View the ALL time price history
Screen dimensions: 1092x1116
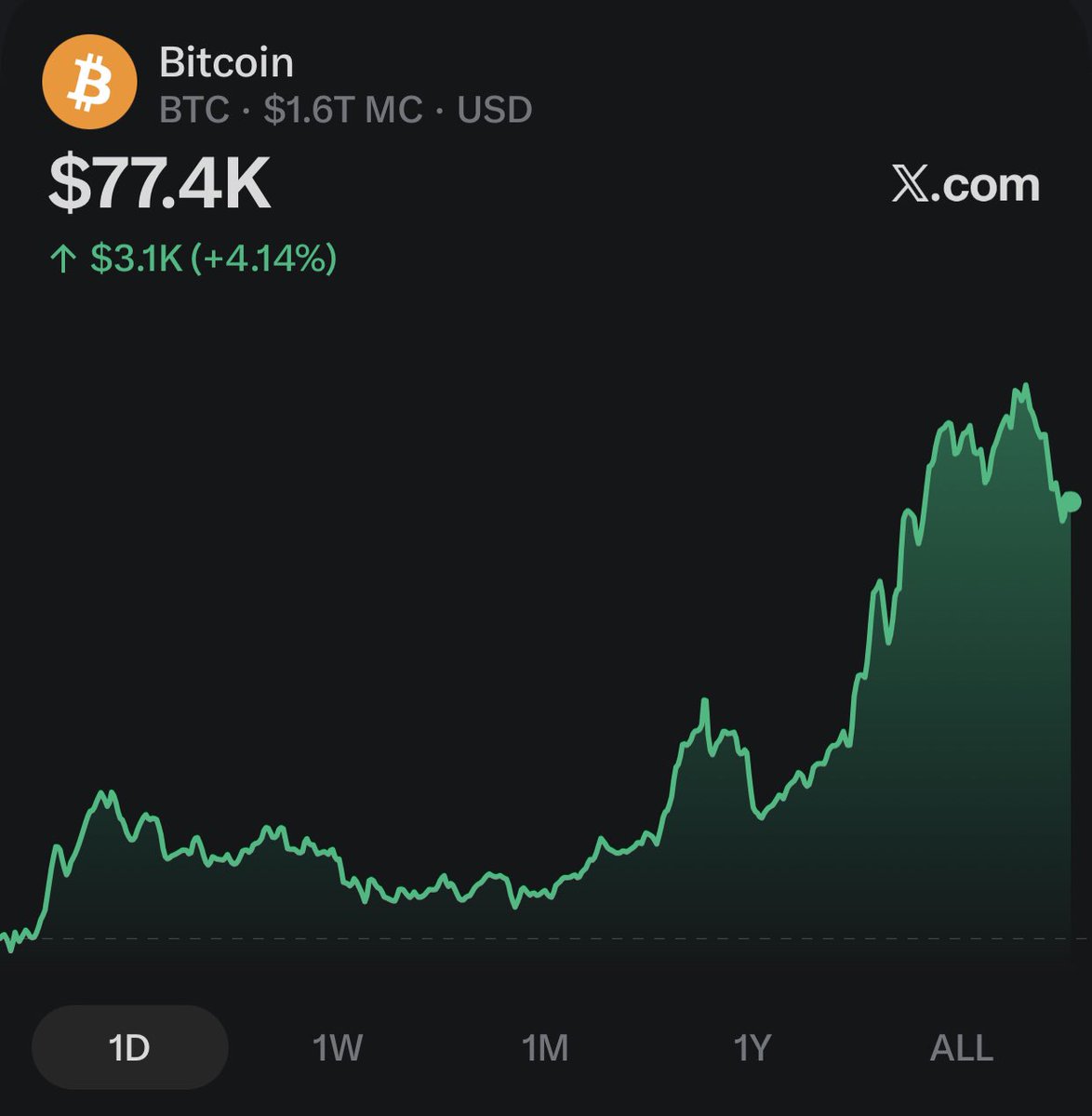click(961, 1048)
